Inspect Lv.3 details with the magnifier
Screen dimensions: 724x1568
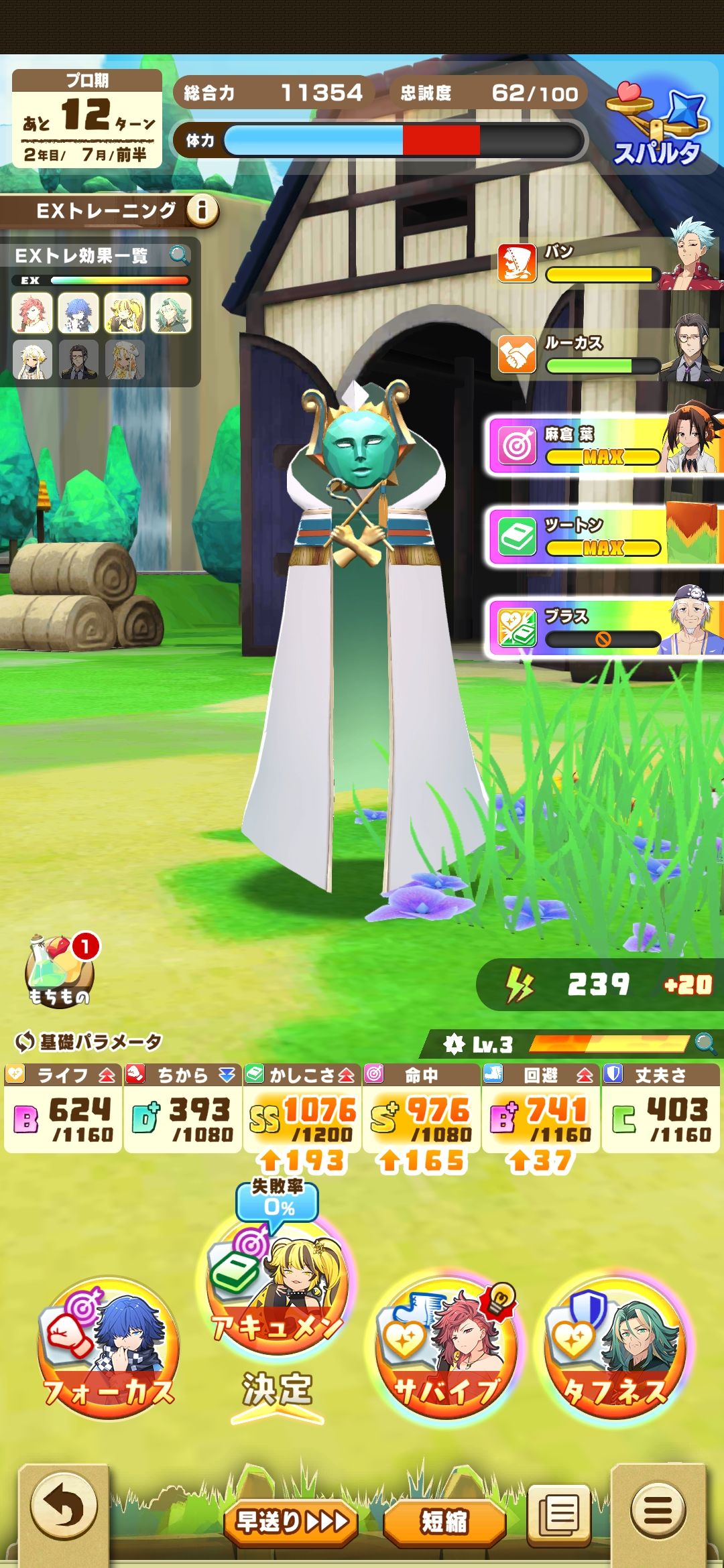tap(705, 1043)
